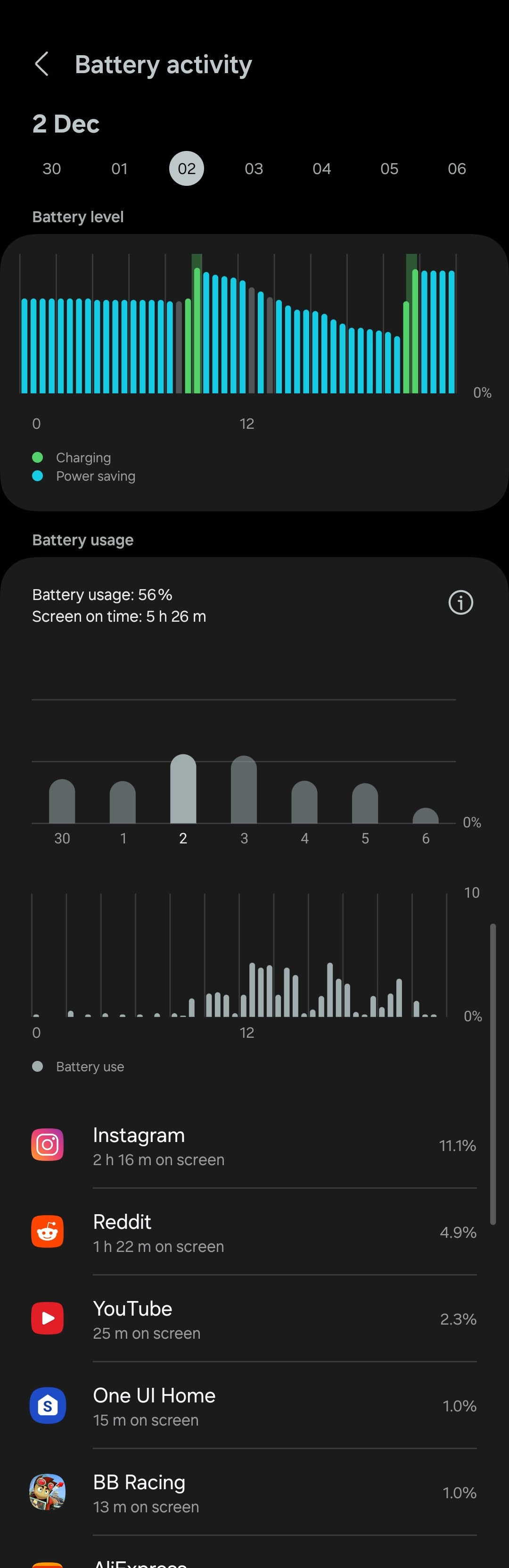Go back from Battery activity
Screen dimensions: 509x1568
(41, 64)
